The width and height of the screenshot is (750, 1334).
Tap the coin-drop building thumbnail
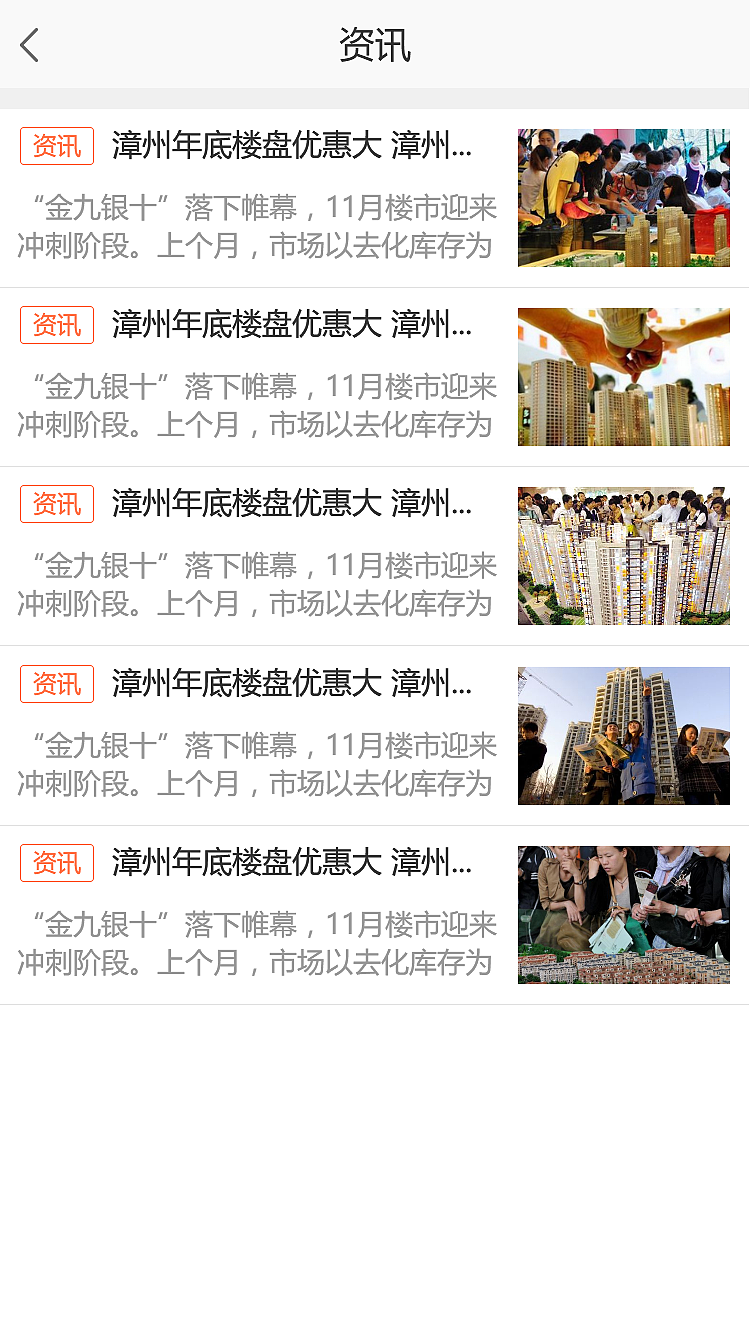tap(622, 376)
